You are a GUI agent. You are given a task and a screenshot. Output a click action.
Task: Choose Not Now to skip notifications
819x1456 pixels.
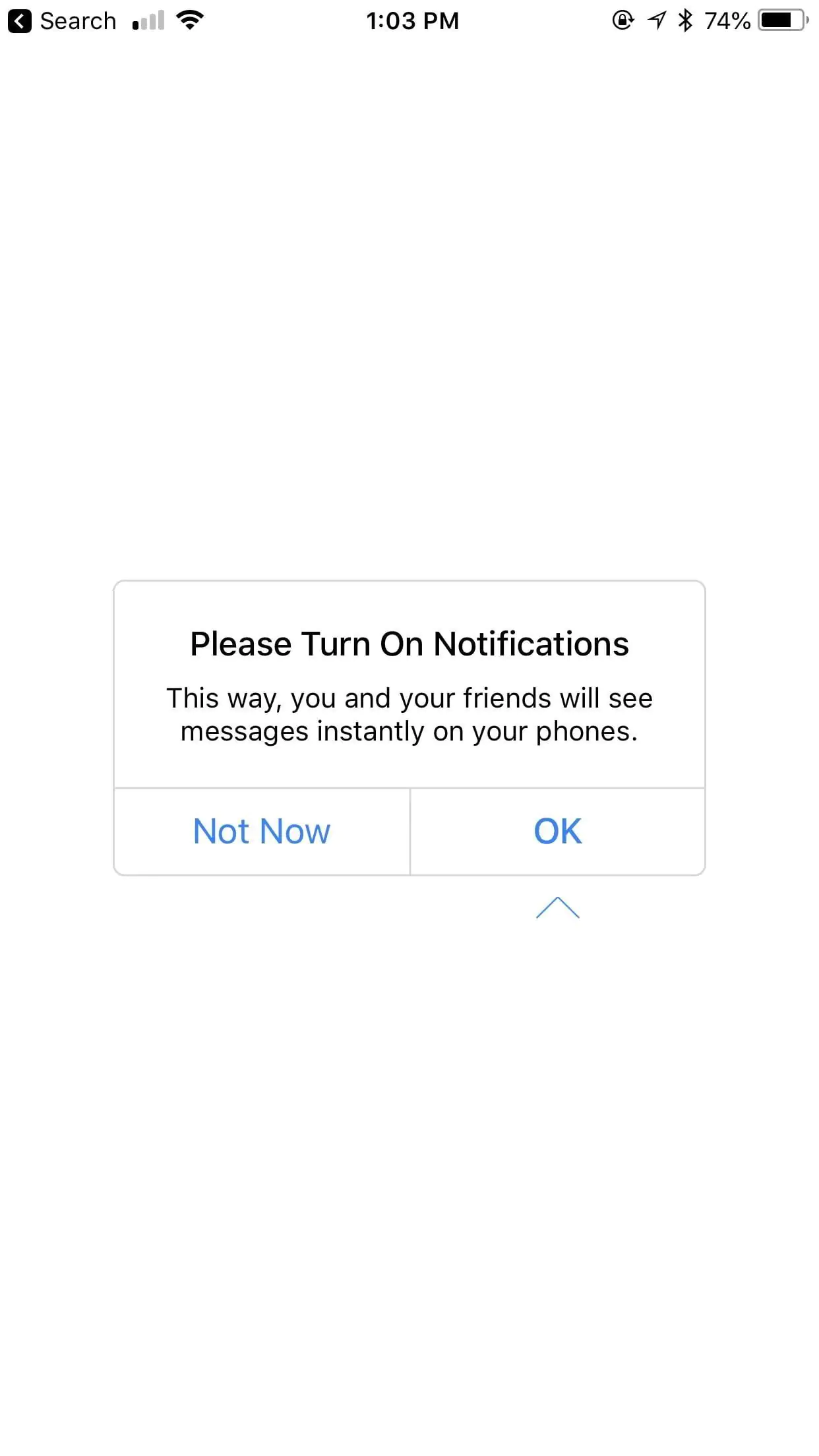(x=262, y=832)
